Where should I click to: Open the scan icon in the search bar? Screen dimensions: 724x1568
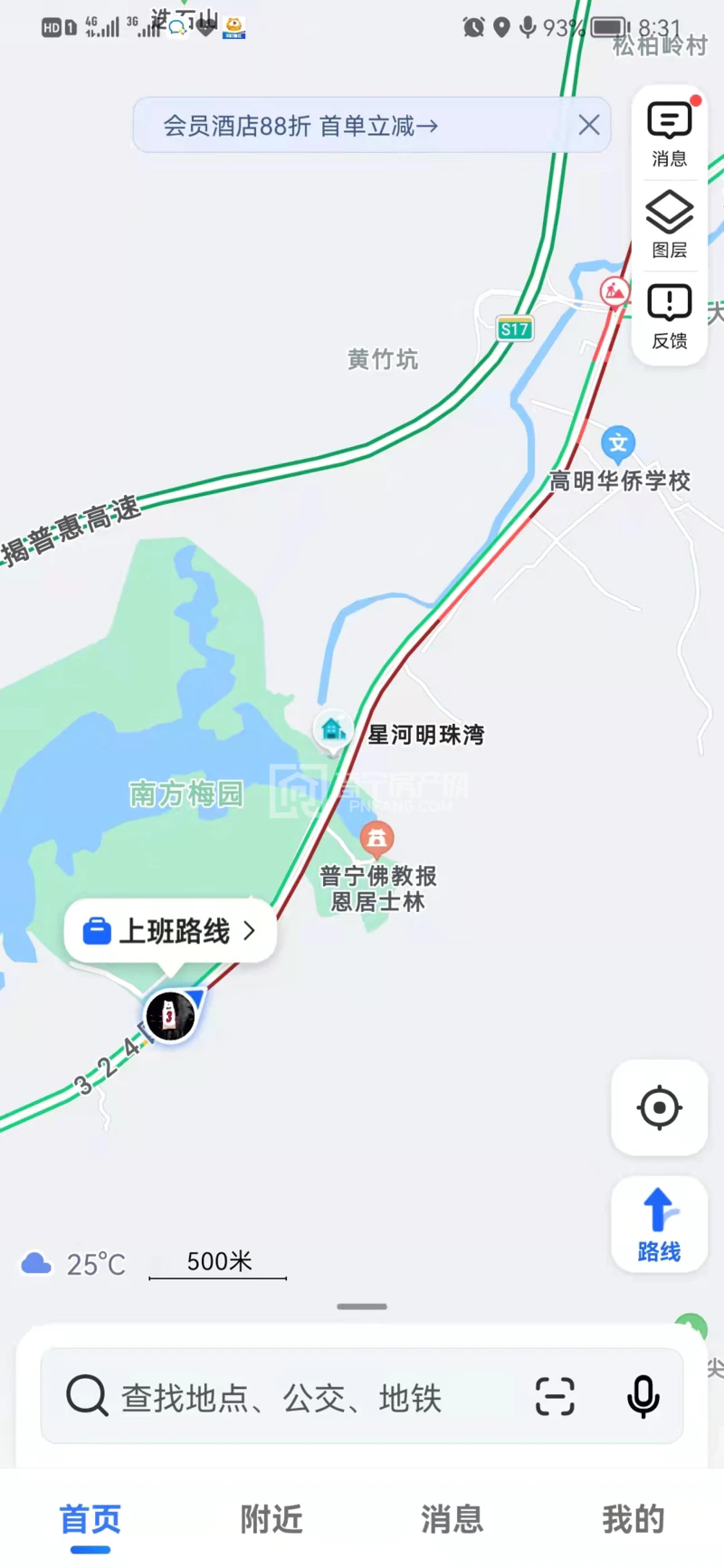pyautogui.click(x=555, y=1396)
